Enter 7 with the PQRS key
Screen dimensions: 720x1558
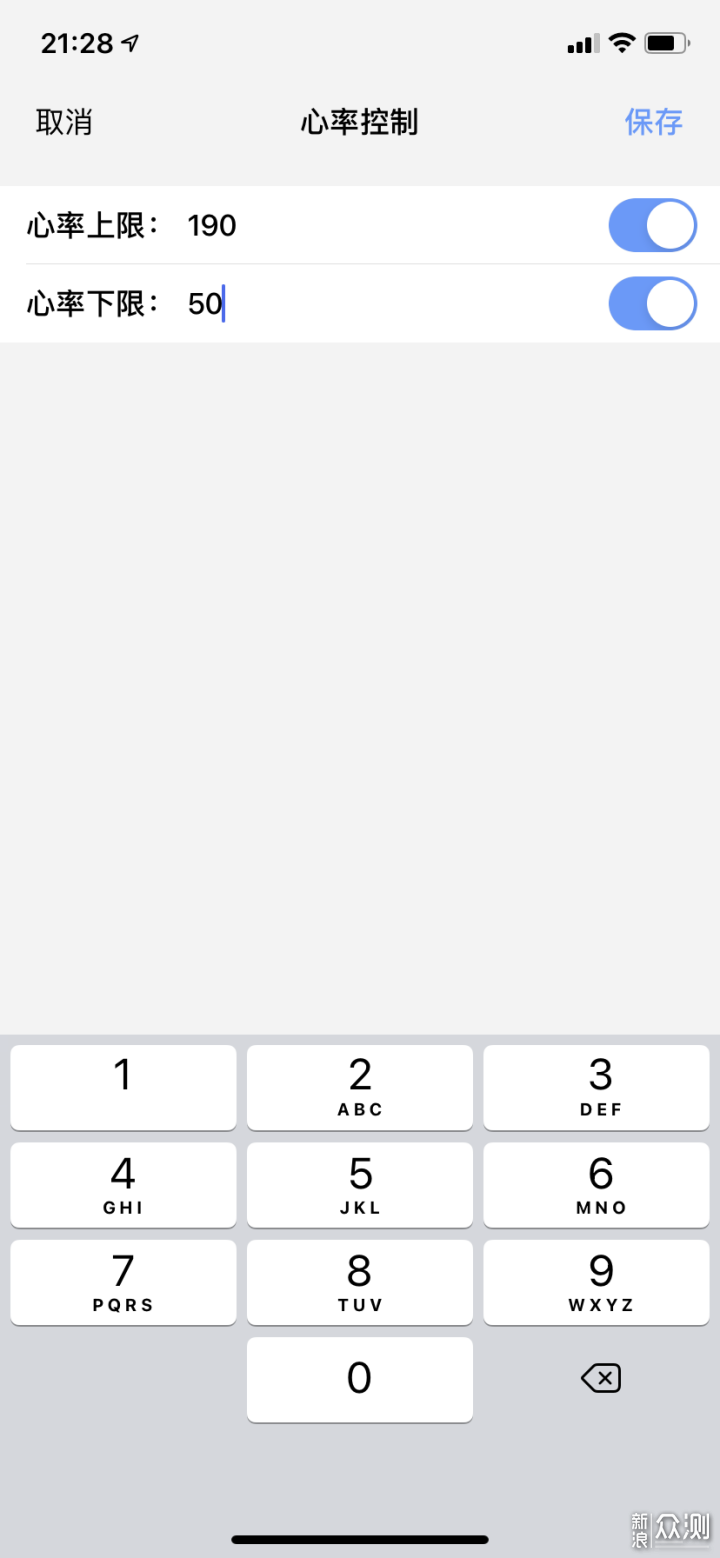(123, 1282)
